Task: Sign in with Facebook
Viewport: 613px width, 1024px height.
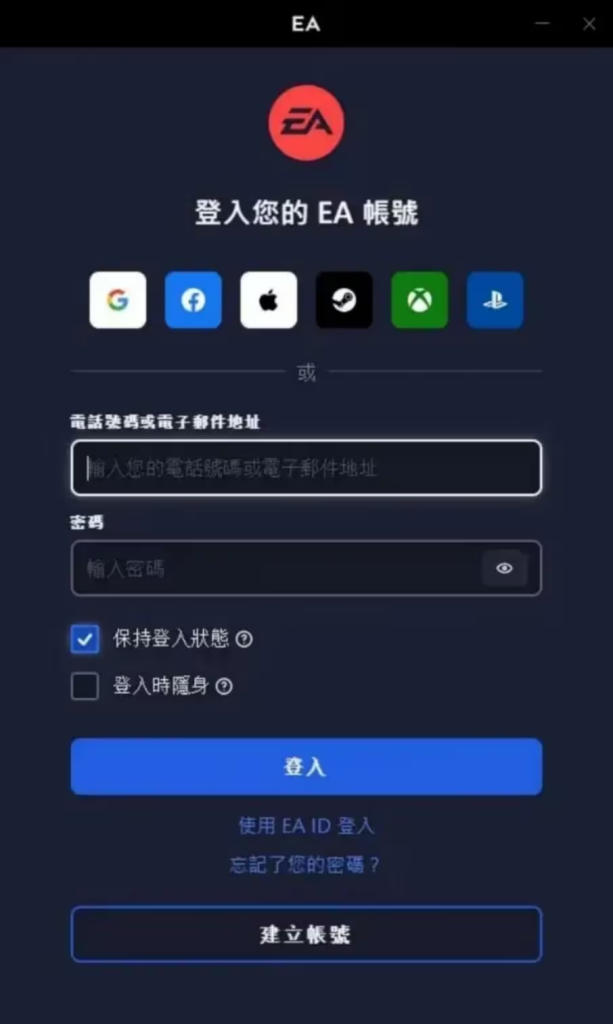Action: coord(193,300)
